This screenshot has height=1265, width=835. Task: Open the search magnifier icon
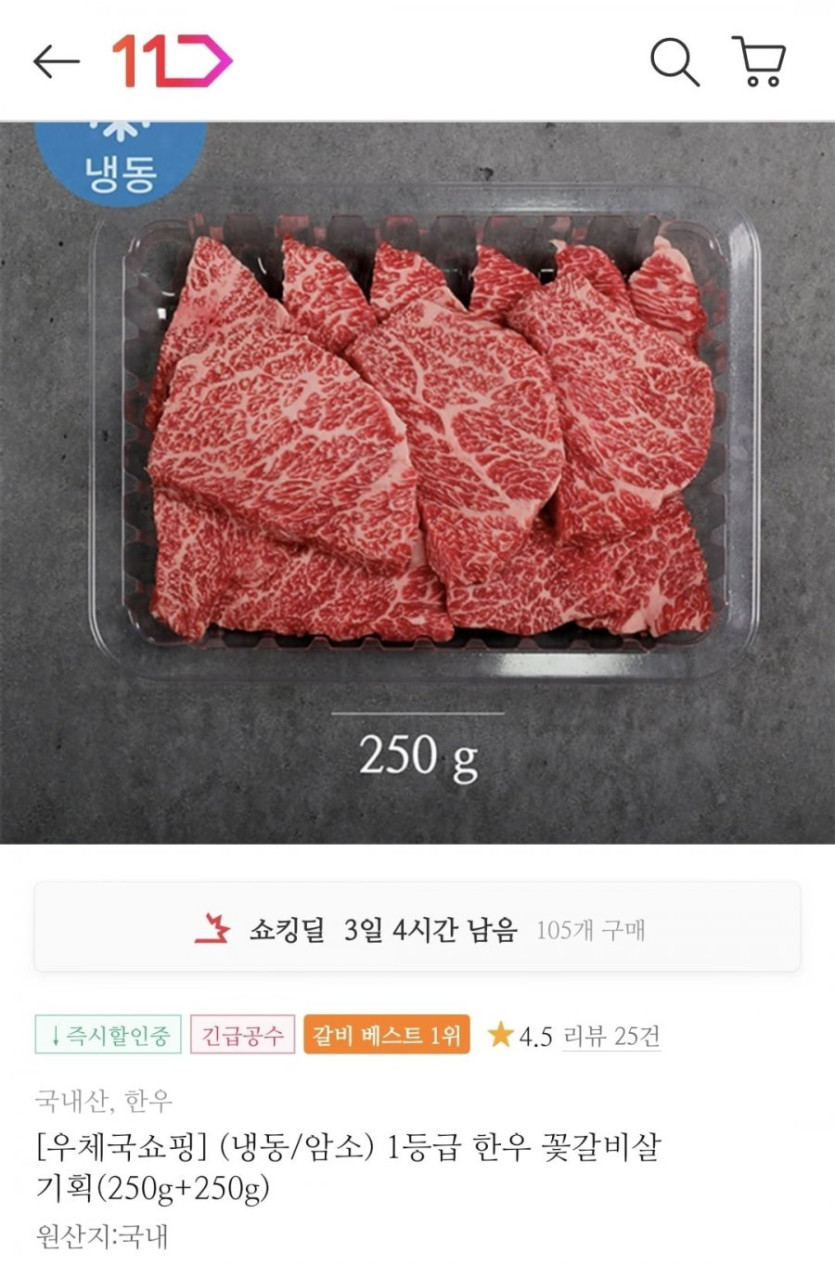point(675,62)
